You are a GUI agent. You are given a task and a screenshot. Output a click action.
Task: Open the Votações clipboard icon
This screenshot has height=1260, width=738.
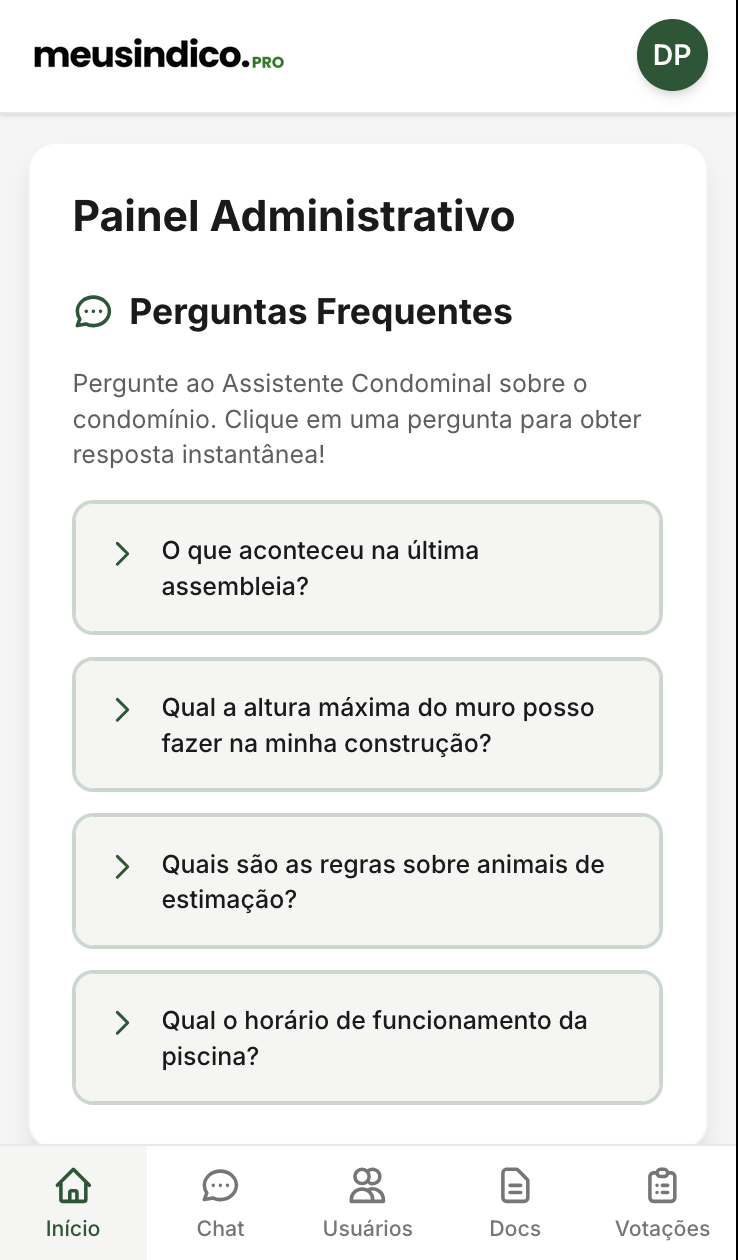point(661,1185)
